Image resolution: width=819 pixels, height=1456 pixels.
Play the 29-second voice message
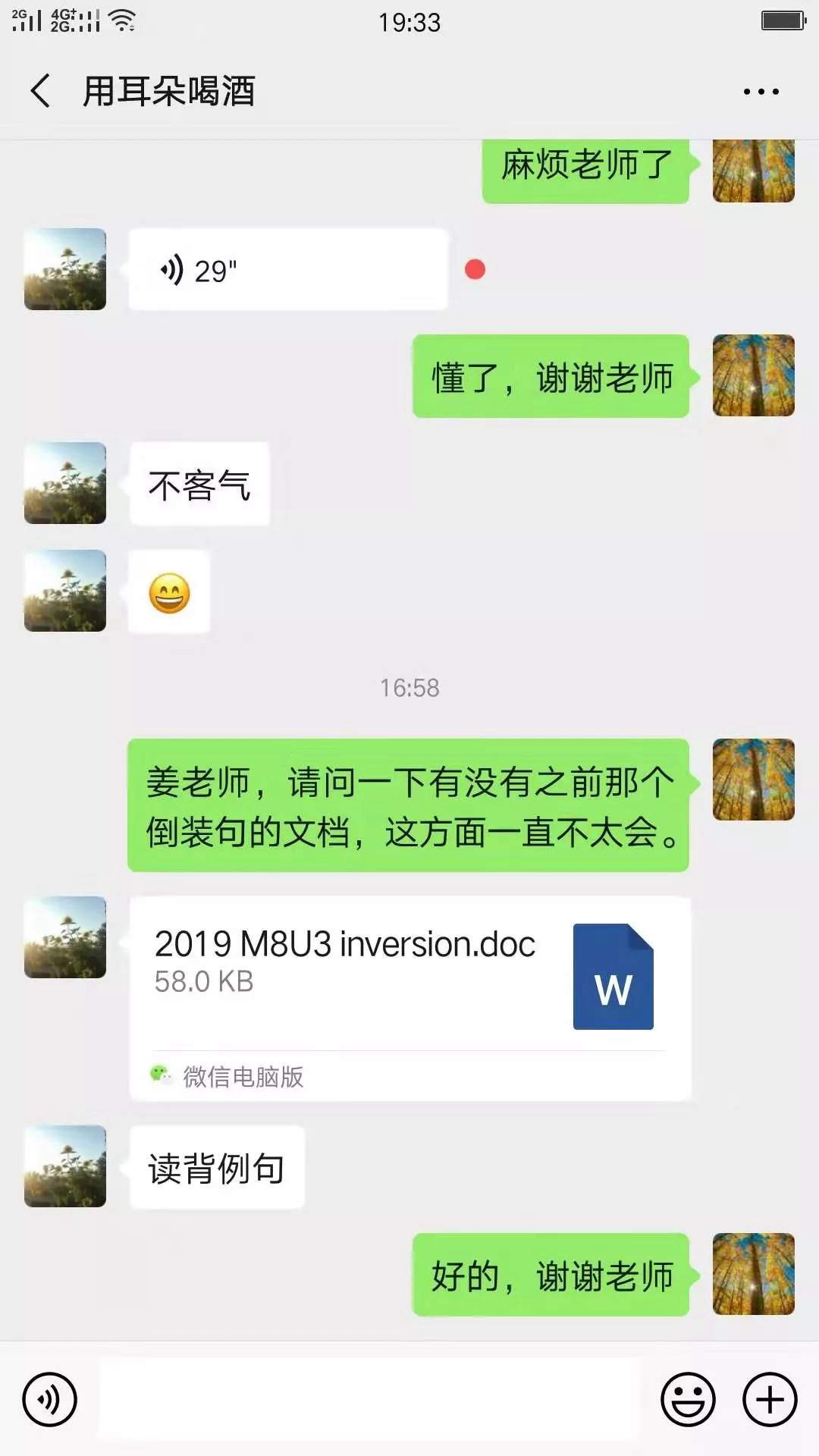(288, 270)
